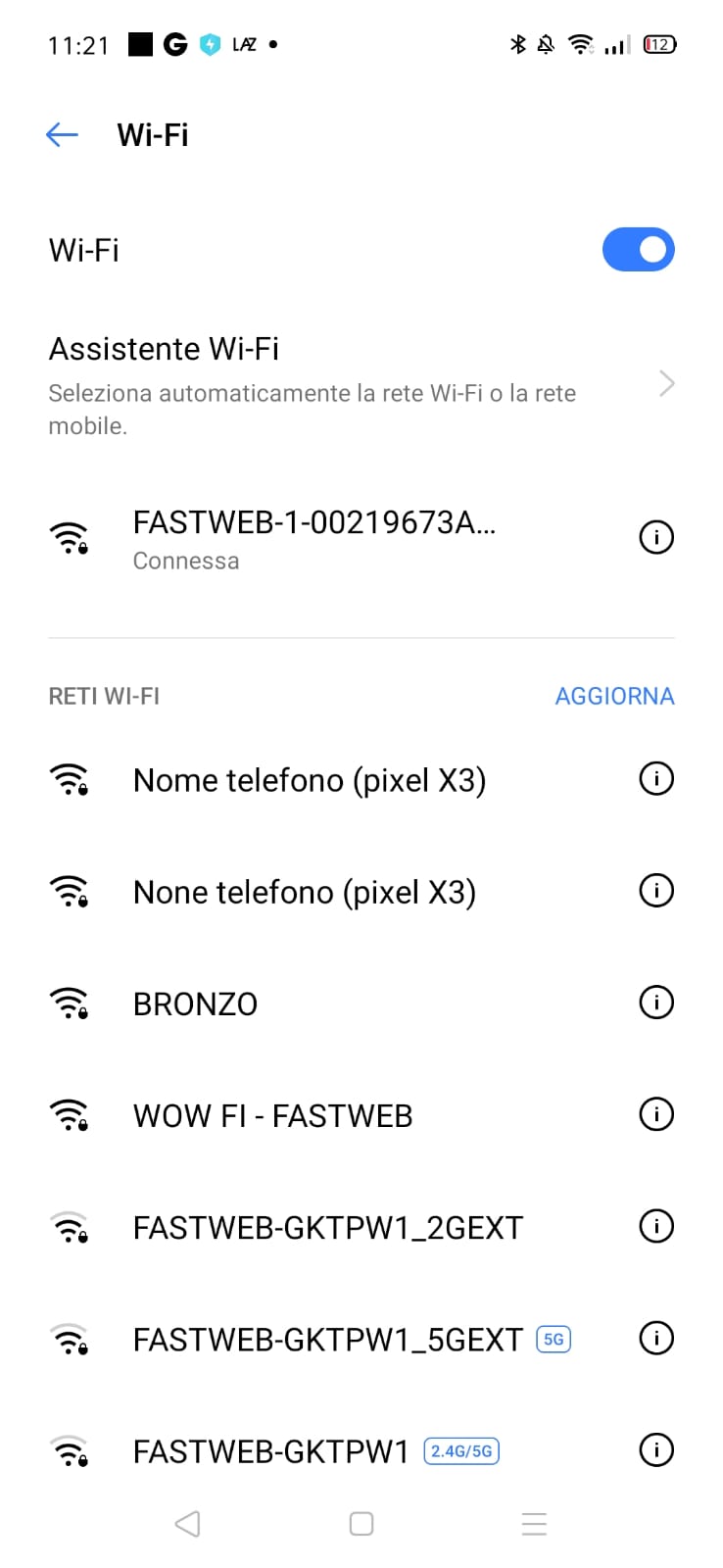Screen dimensions: 723x1568
Task: Choose FASTWEB-GKTPW1 2.4G/5G network
Action: pyautogui.click(x=271, y=1450)
